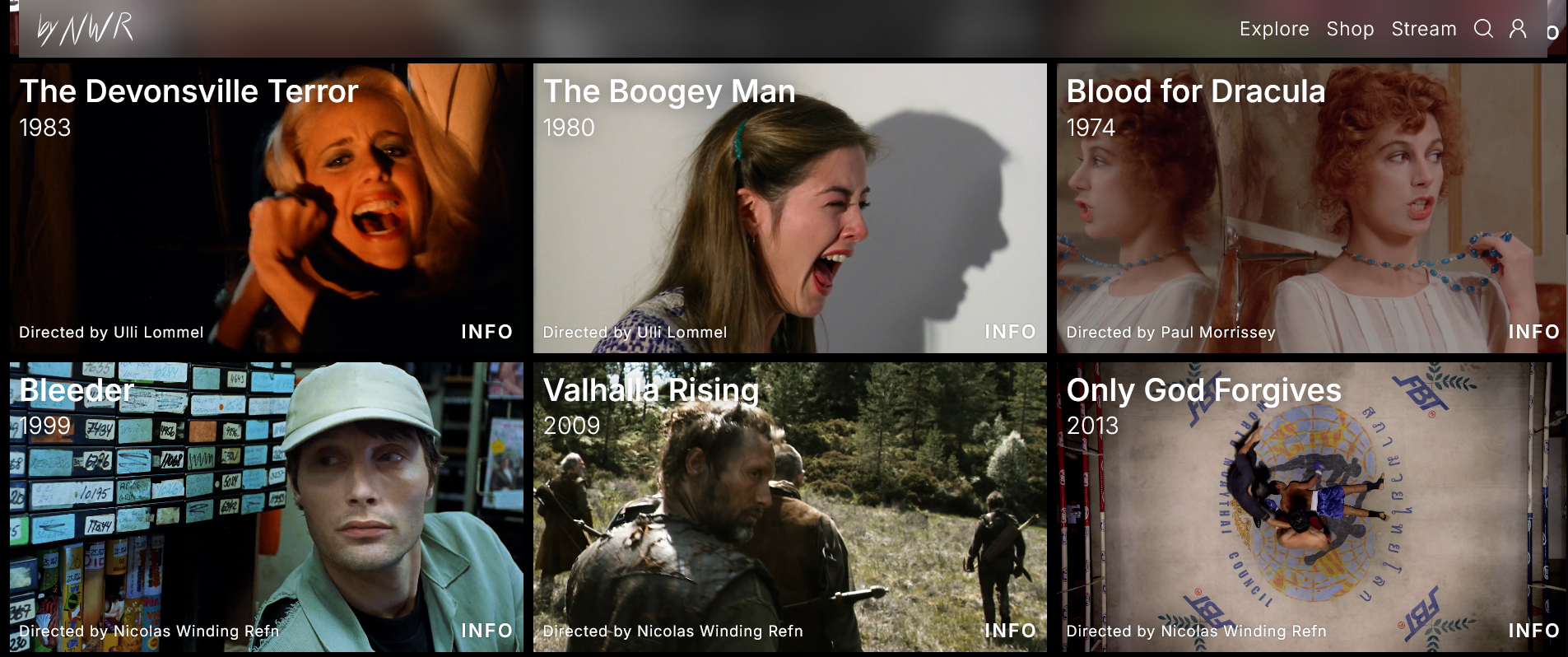
Task: Show INFO for Blood for Dracula
Action: [x=1533, y=332]
